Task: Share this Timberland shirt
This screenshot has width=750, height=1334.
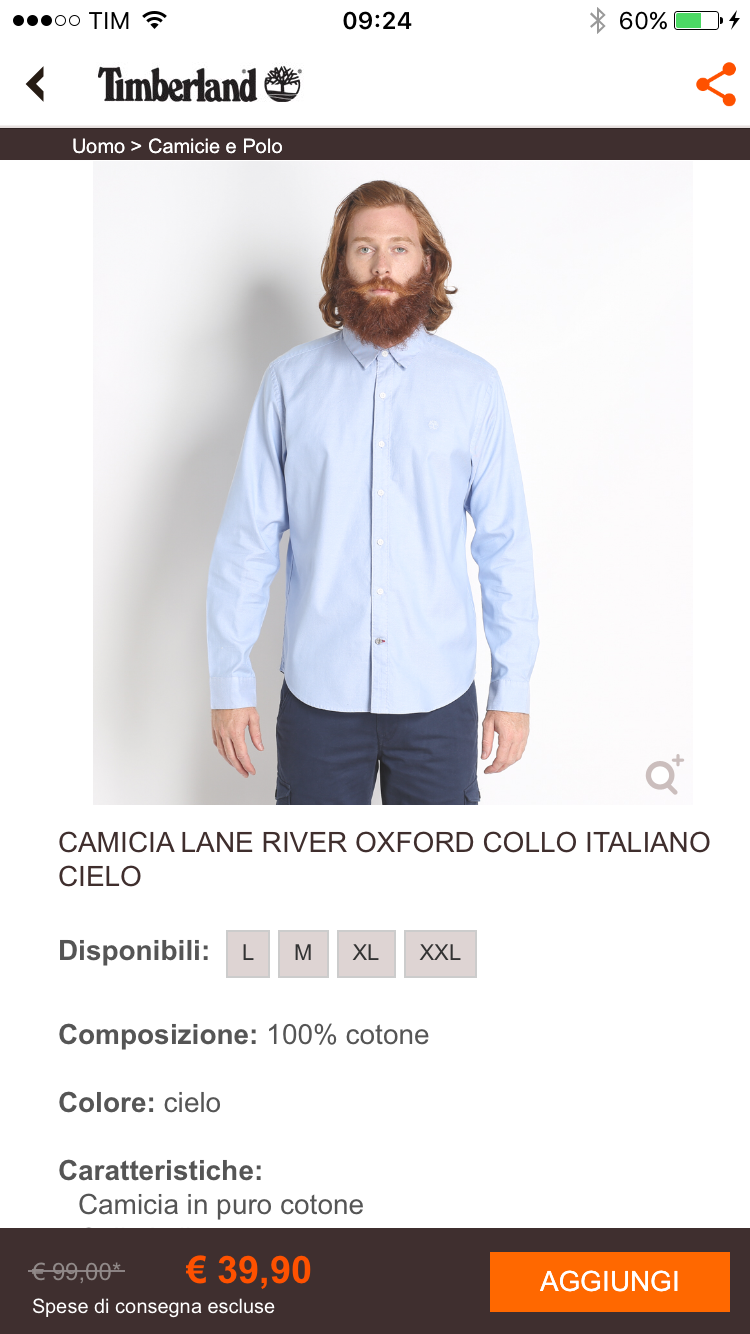Action: [715, 85]
